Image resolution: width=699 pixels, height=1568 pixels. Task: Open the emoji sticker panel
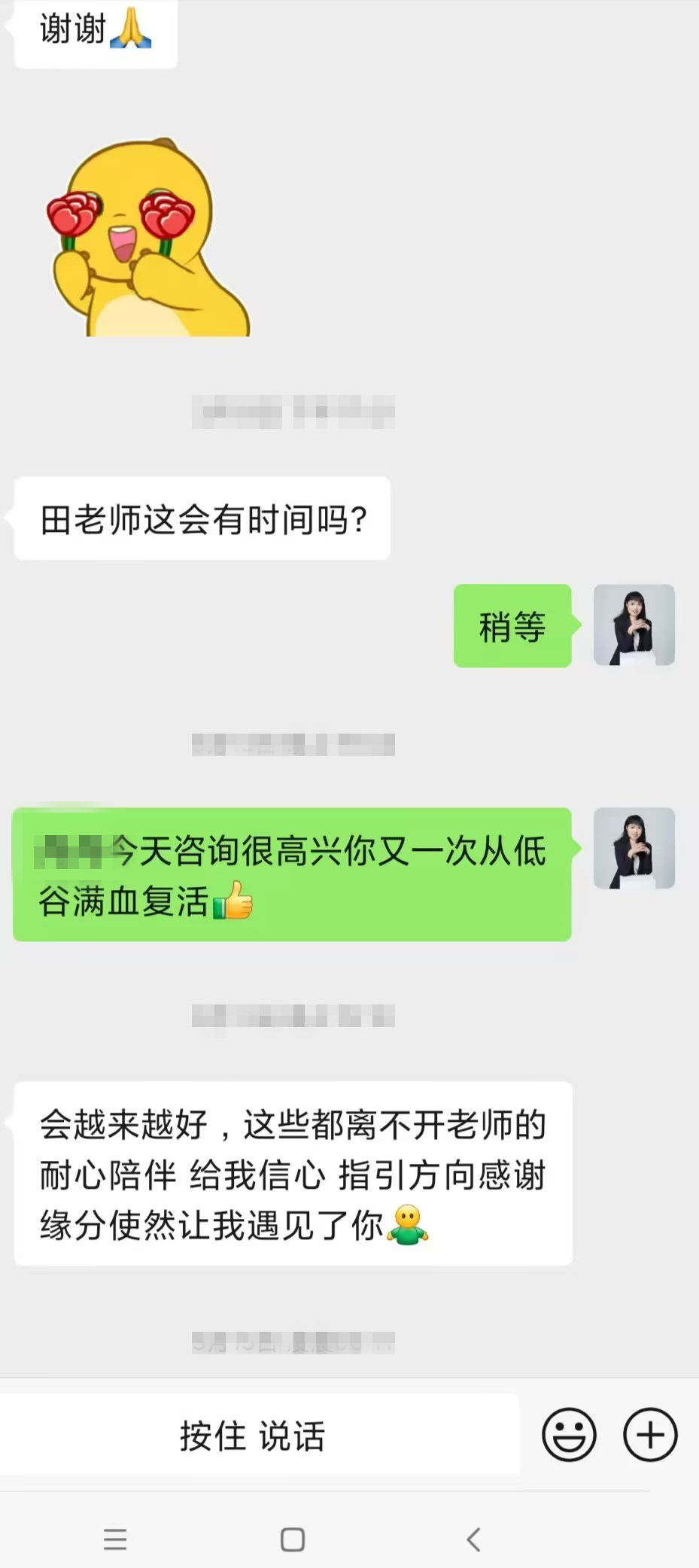pos(569,1435)
